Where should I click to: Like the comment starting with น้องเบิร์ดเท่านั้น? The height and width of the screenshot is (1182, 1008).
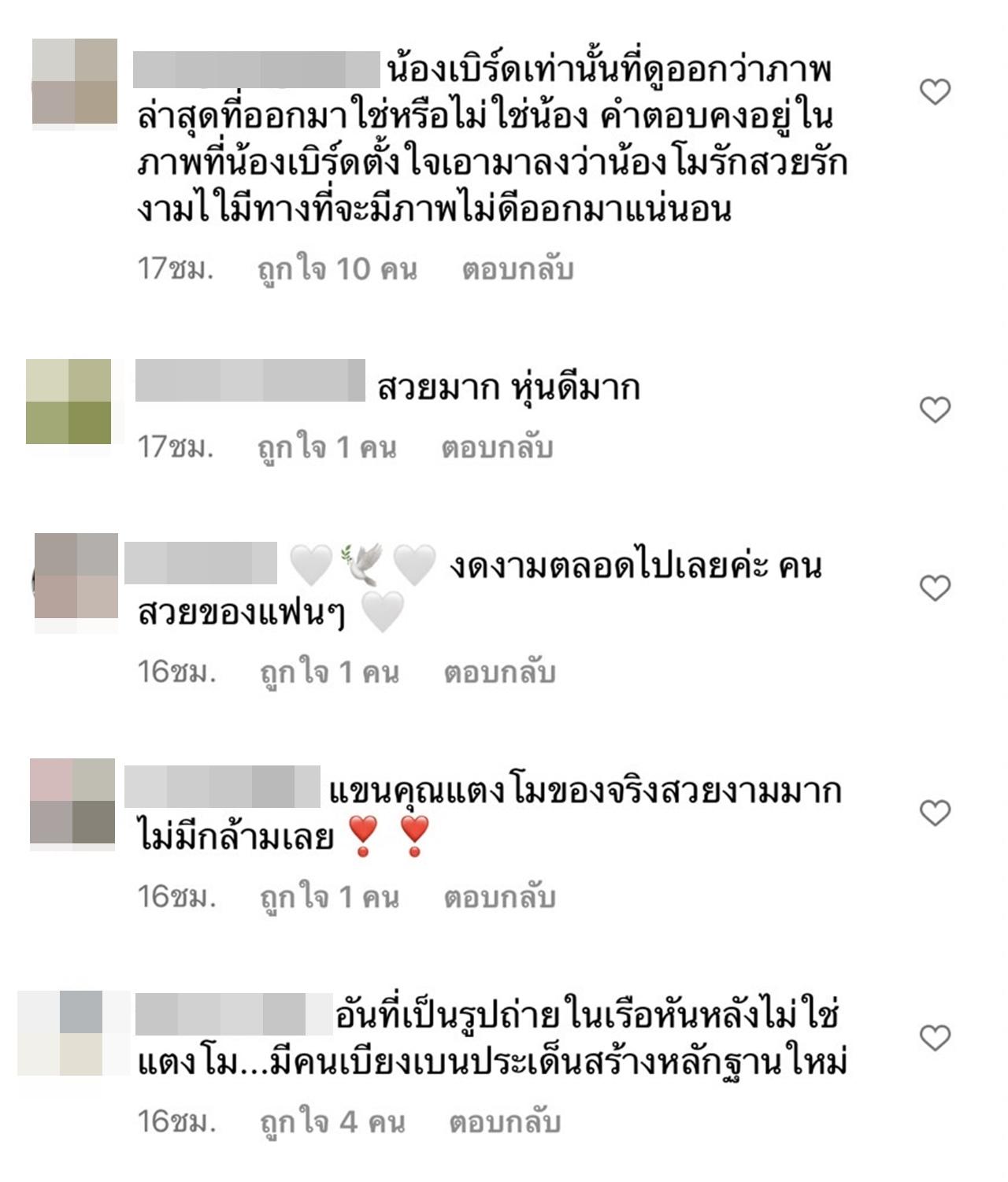[x=935, y=93]
